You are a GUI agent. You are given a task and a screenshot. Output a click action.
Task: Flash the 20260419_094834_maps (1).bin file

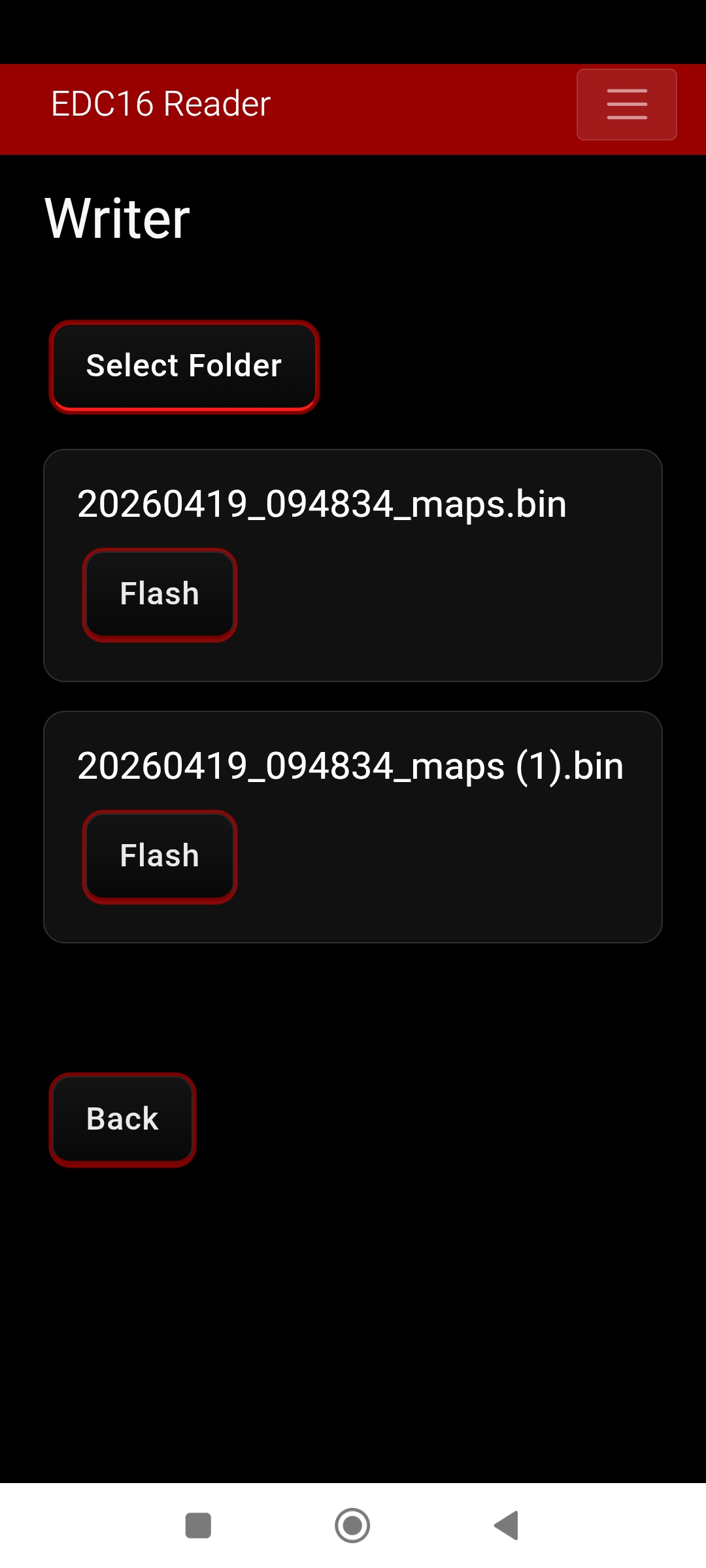160,856
